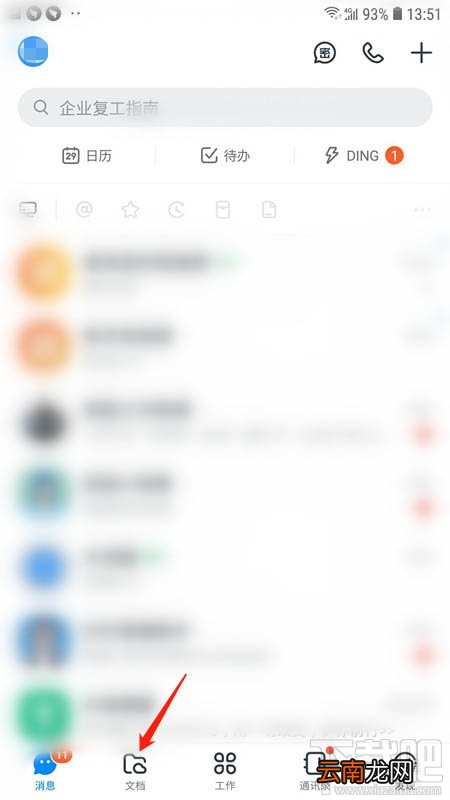
Task: Switch to the 消息 tab
Action: [45, 770]
